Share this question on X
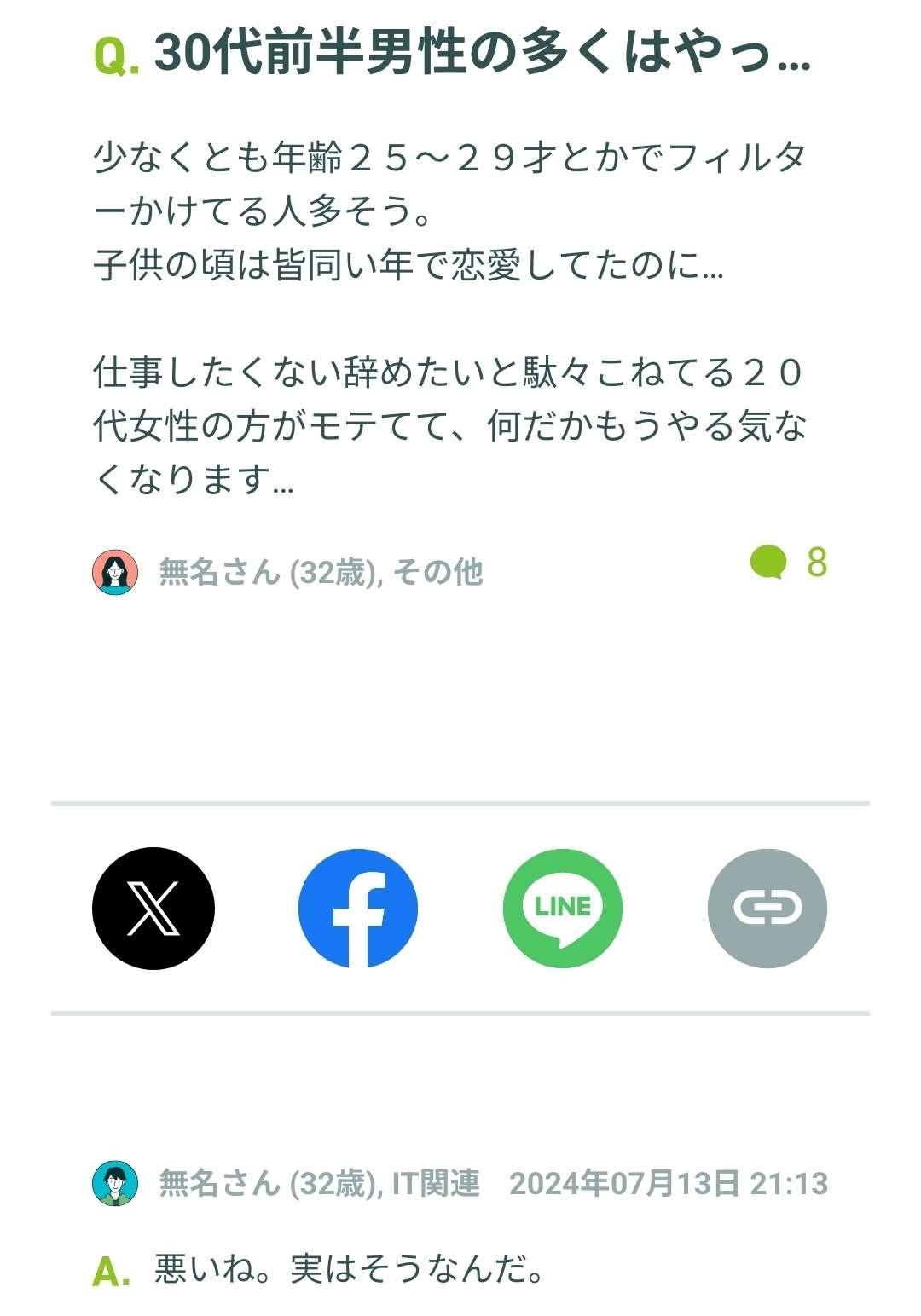The height and width of the screenshot is (1316, 921). pos(153,908)
